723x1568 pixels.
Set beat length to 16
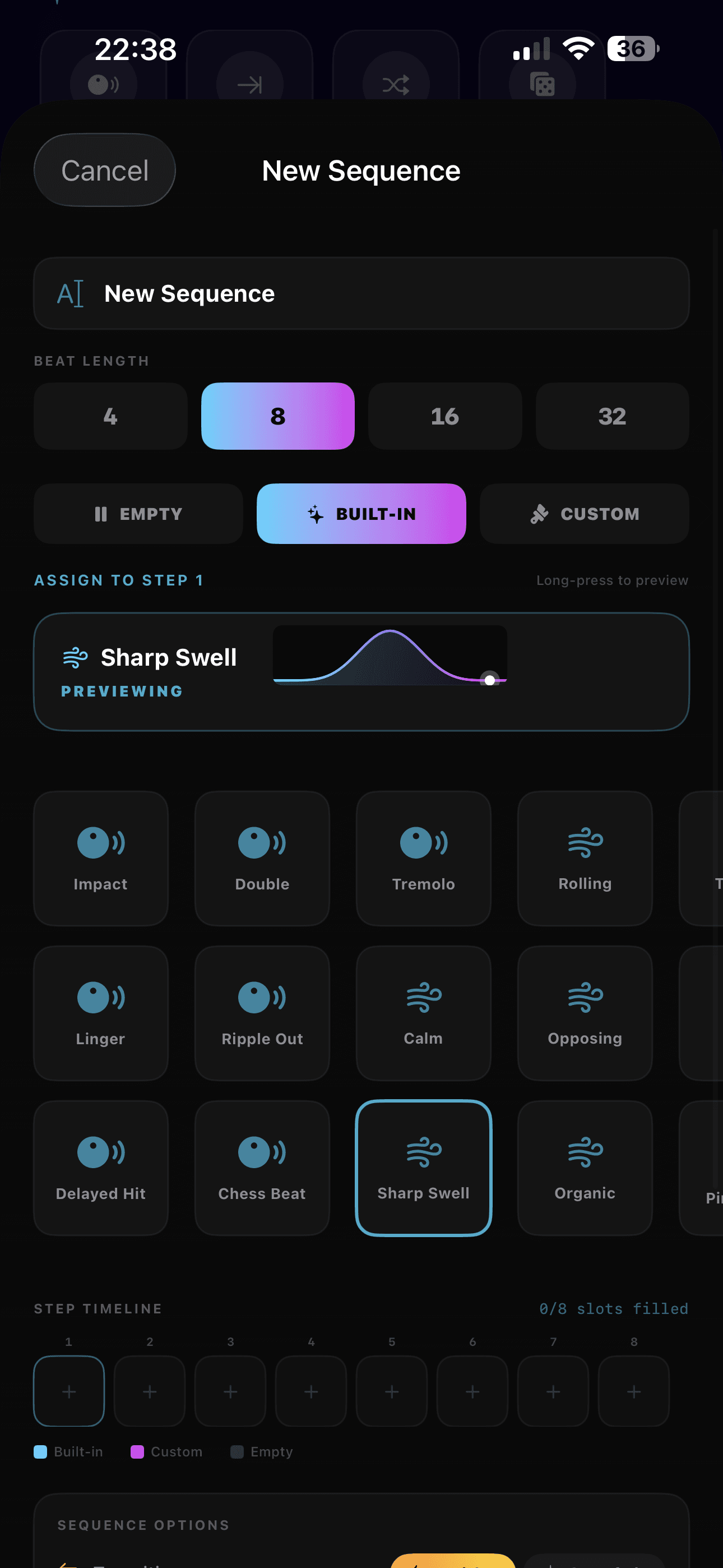pyautogui.click(x=444, y=416)
